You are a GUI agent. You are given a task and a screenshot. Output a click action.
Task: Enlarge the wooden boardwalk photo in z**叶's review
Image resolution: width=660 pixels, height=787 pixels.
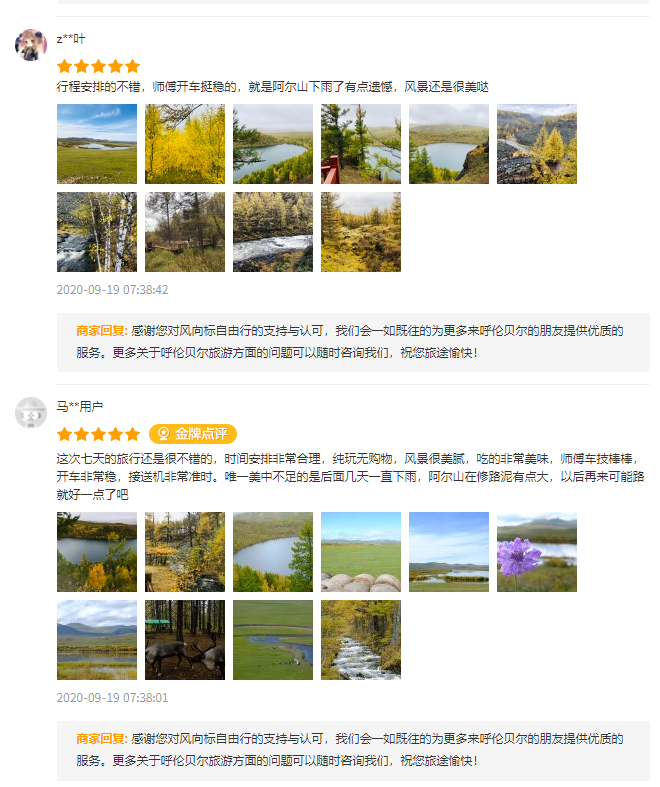(x=185, y=232)
